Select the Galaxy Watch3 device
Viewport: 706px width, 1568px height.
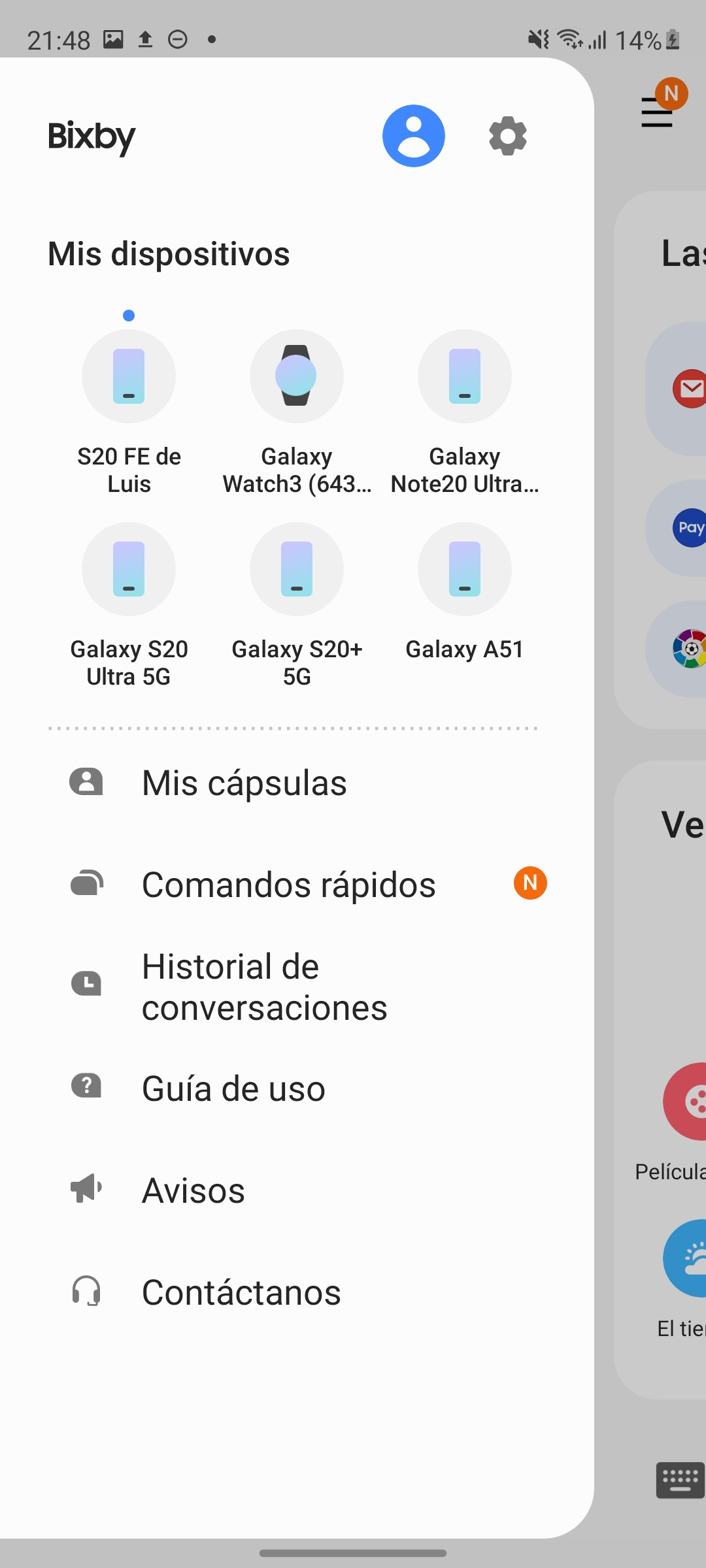(297, 412)
